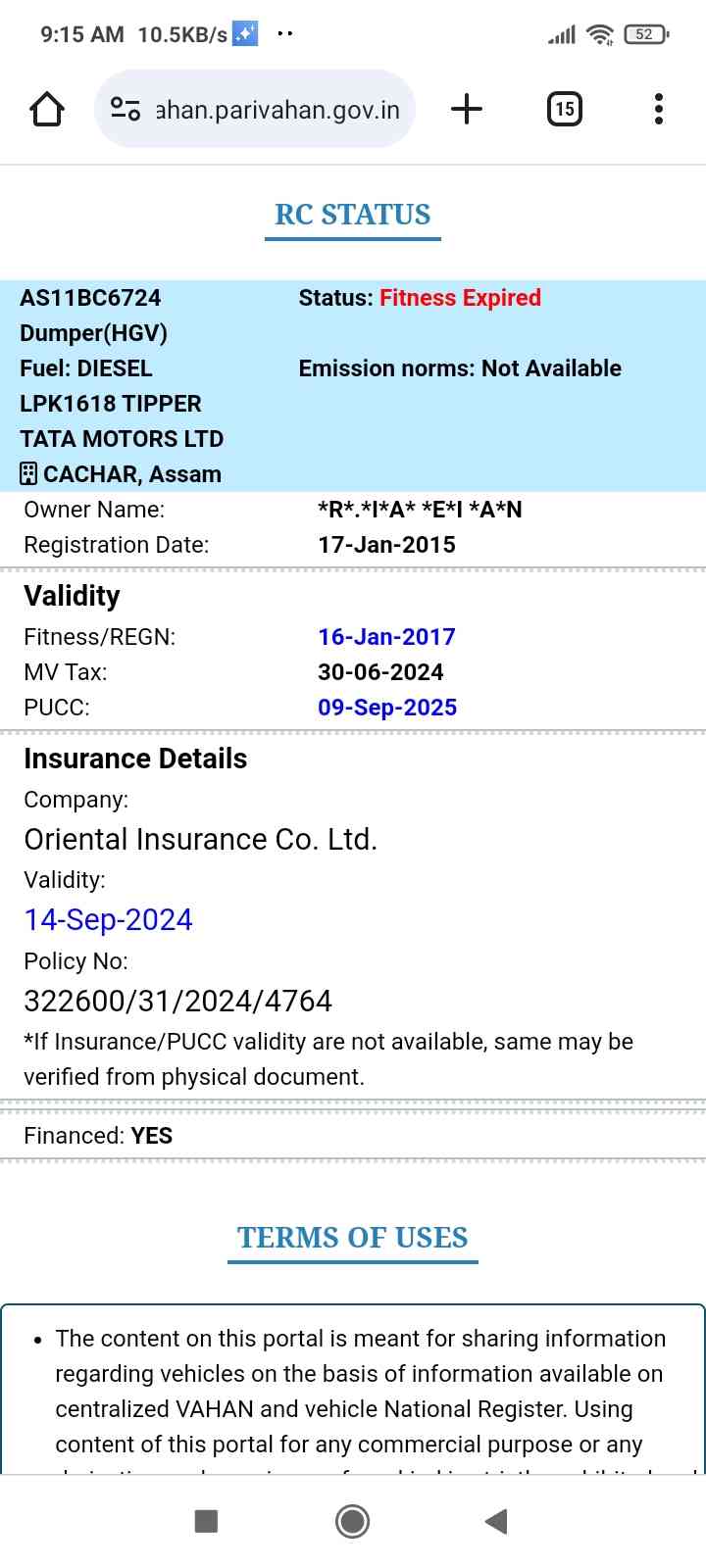Go to the browser home page
The height and width of the screenshot is (1568, 706).
(x=47, y=109)
